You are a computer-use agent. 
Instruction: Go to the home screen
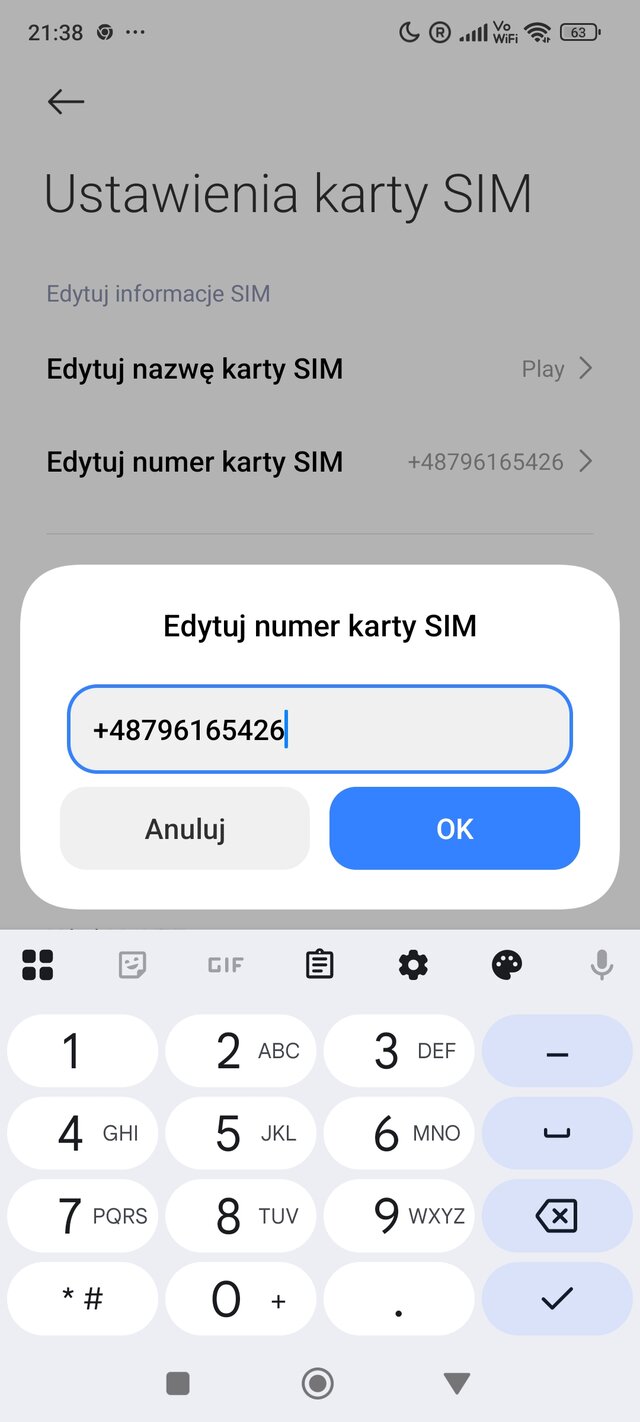point(318,1383)
